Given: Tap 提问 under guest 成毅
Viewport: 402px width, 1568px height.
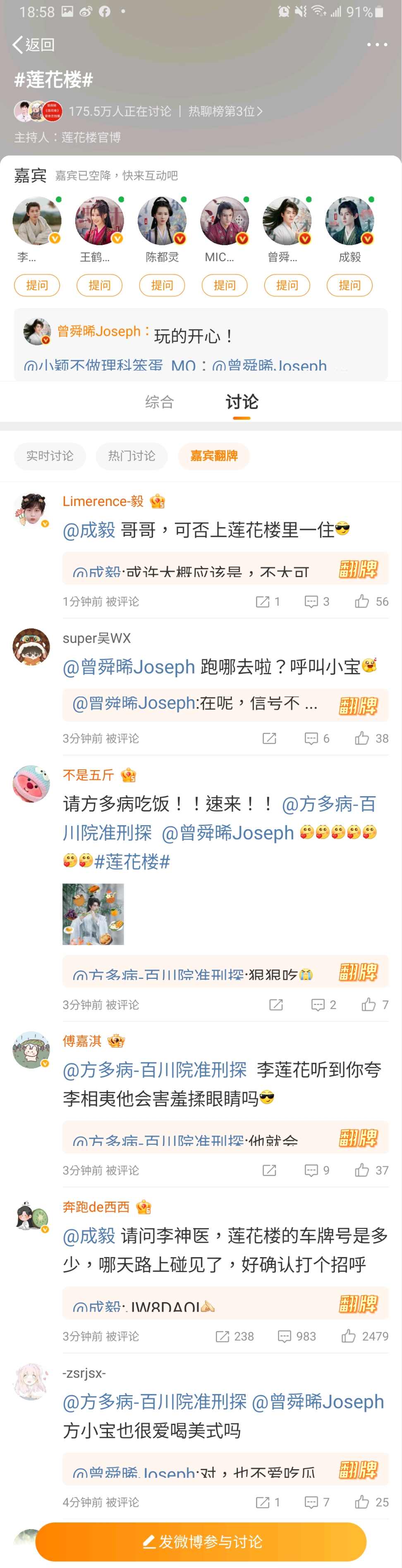Looking at the screenshot, I should click(x=349, y=285).
